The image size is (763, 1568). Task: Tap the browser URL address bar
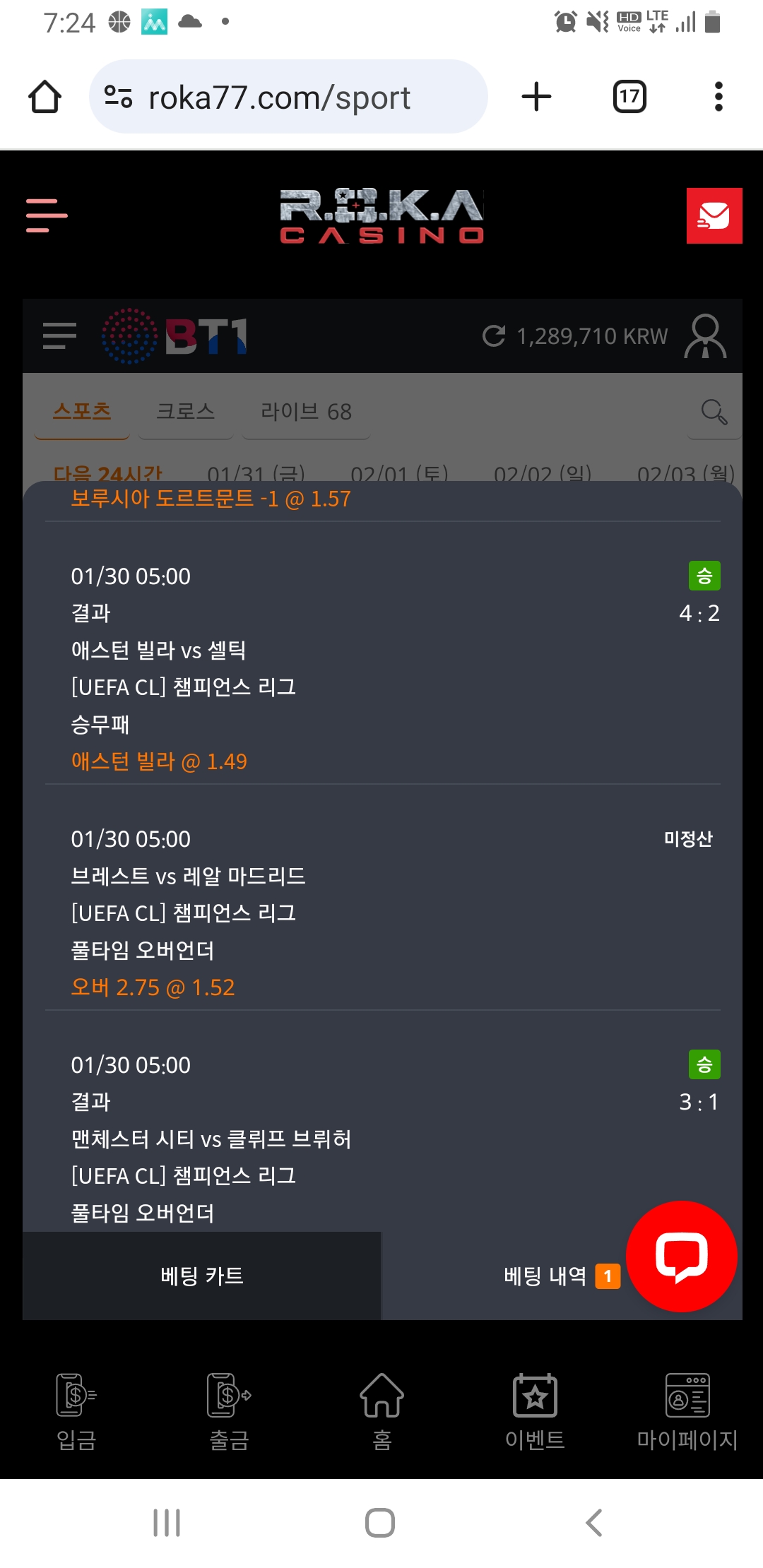288,97
